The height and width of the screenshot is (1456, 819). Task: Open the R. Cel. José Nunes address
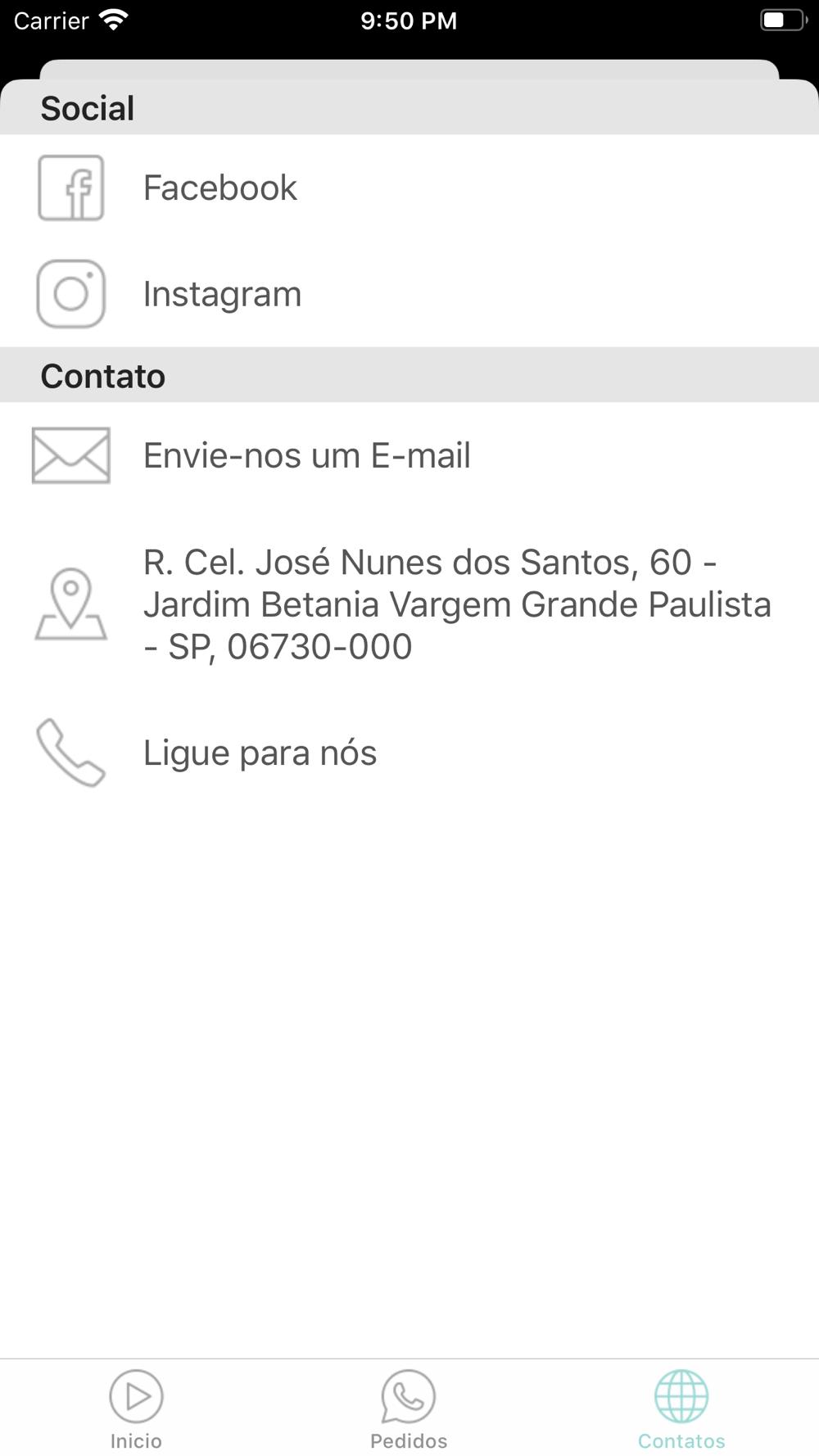pyautogui.click(x=409, y=604)
